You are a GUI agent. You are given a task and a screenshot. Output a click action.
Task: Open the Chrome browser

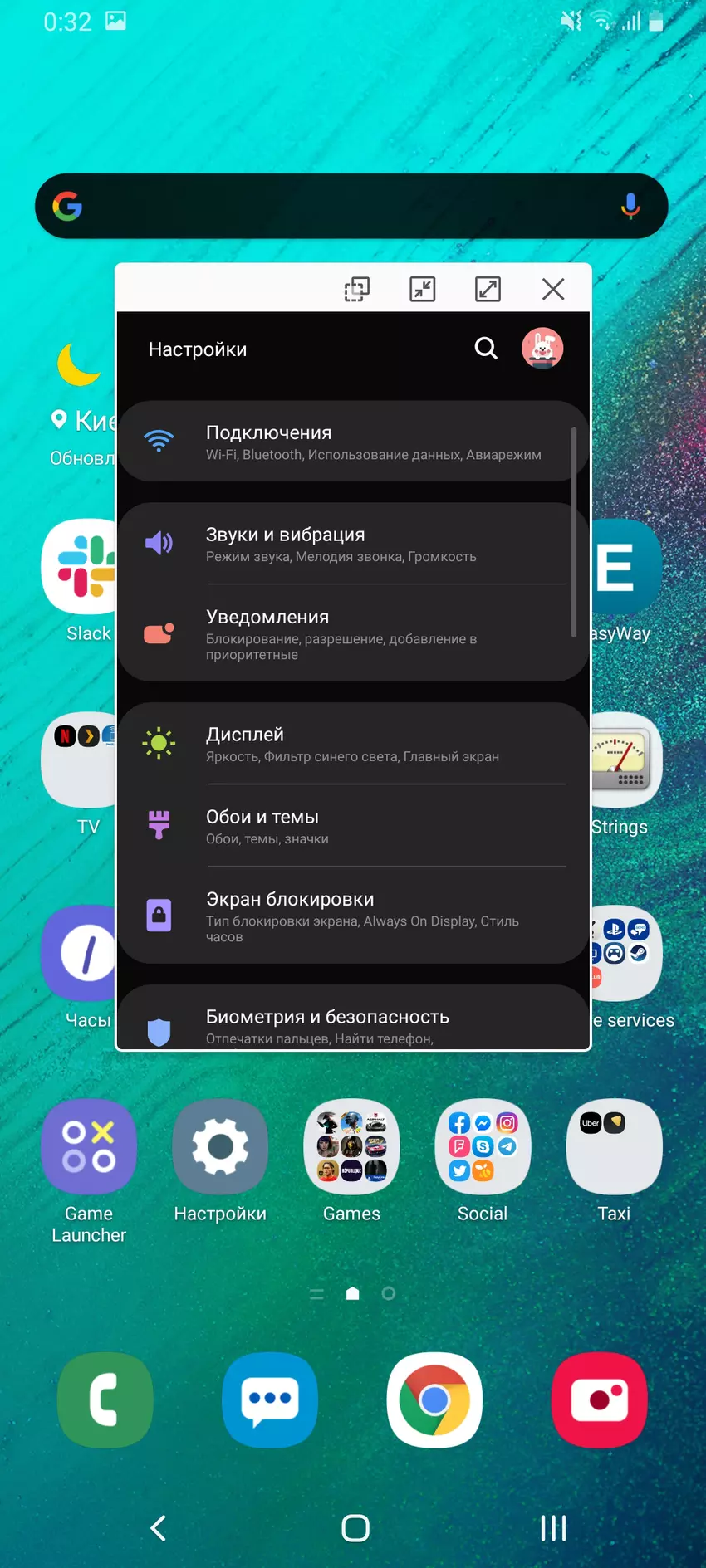pos(434,1400)
